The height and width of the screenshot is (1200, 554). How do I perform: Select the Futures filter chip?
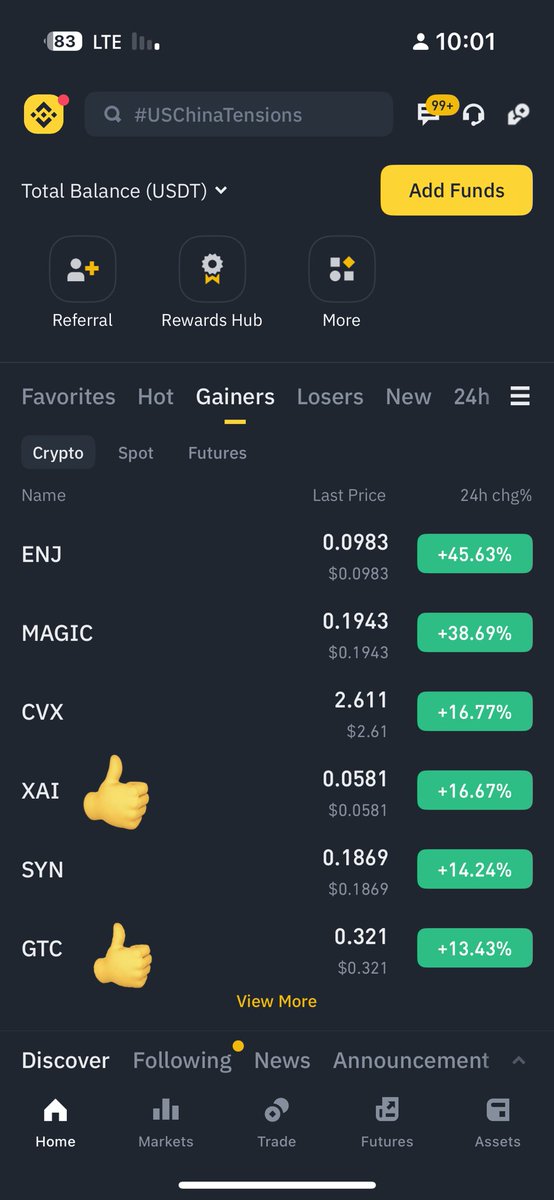tap(217, 453)
